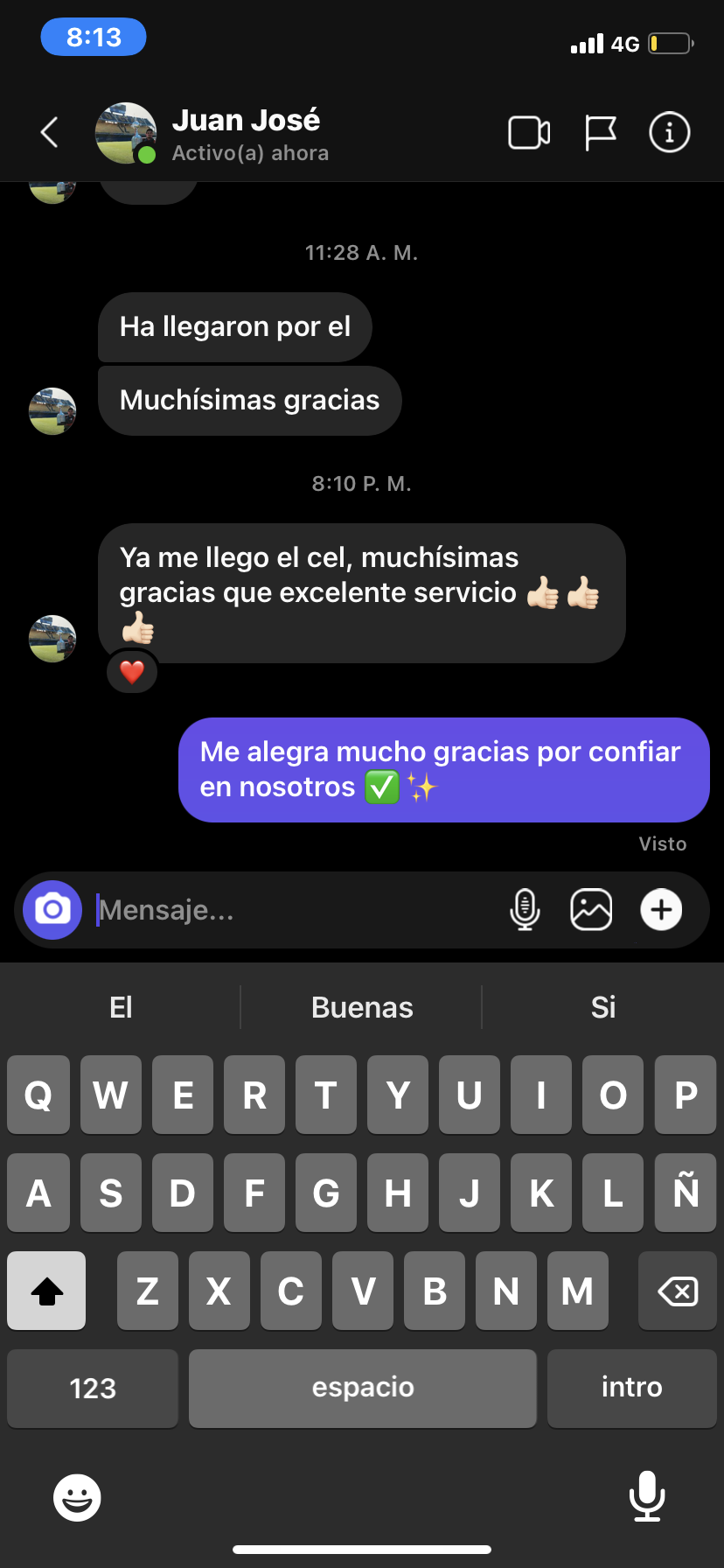Focus the Mensaje text field
724x1568 pixels.
(x=289, y=910)
